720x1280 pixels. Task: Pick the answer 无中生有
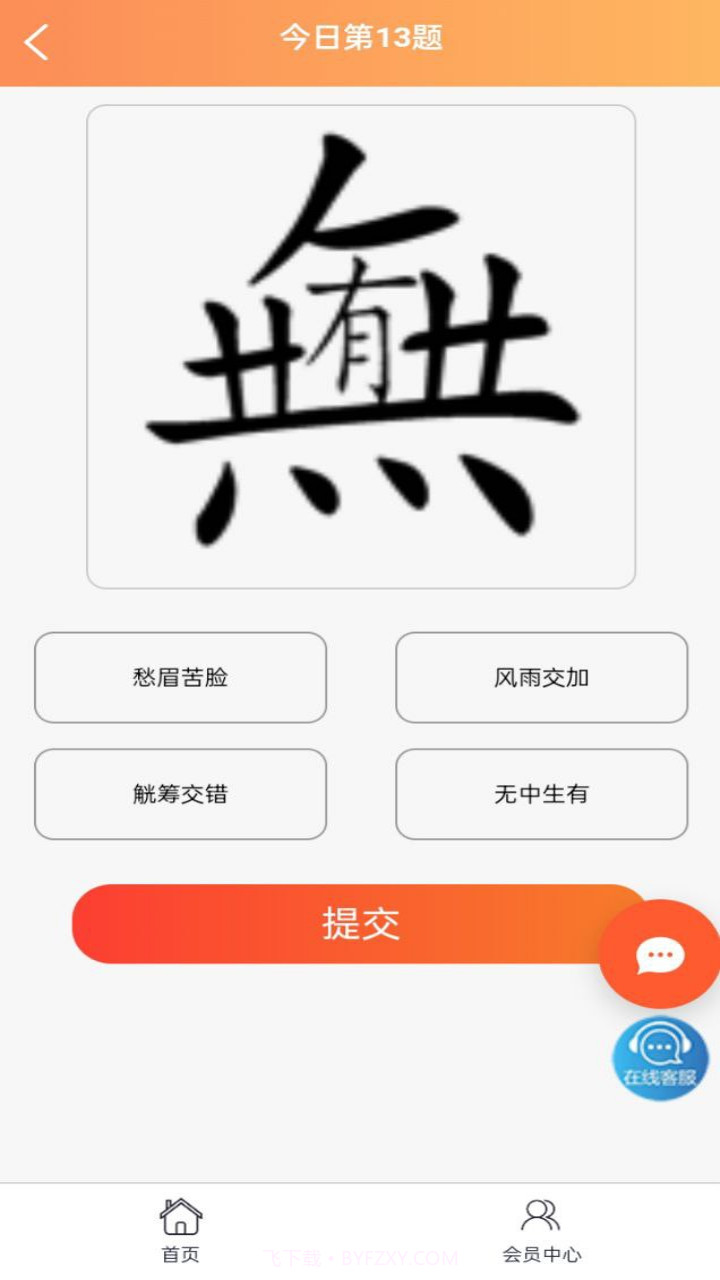540,794
